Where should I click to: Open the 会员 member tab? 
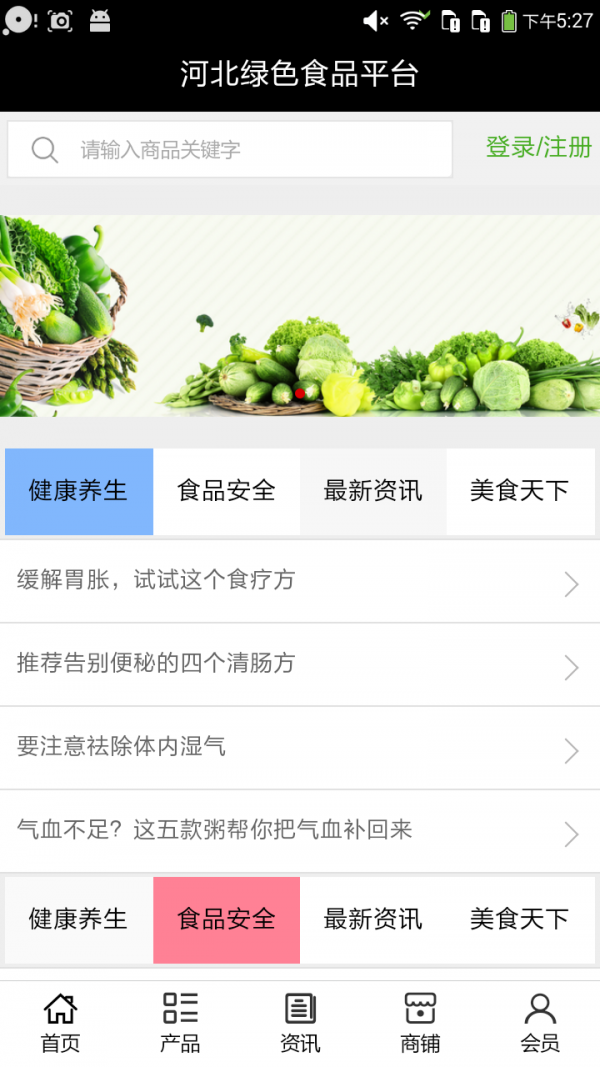click(x=540, y=1023)
